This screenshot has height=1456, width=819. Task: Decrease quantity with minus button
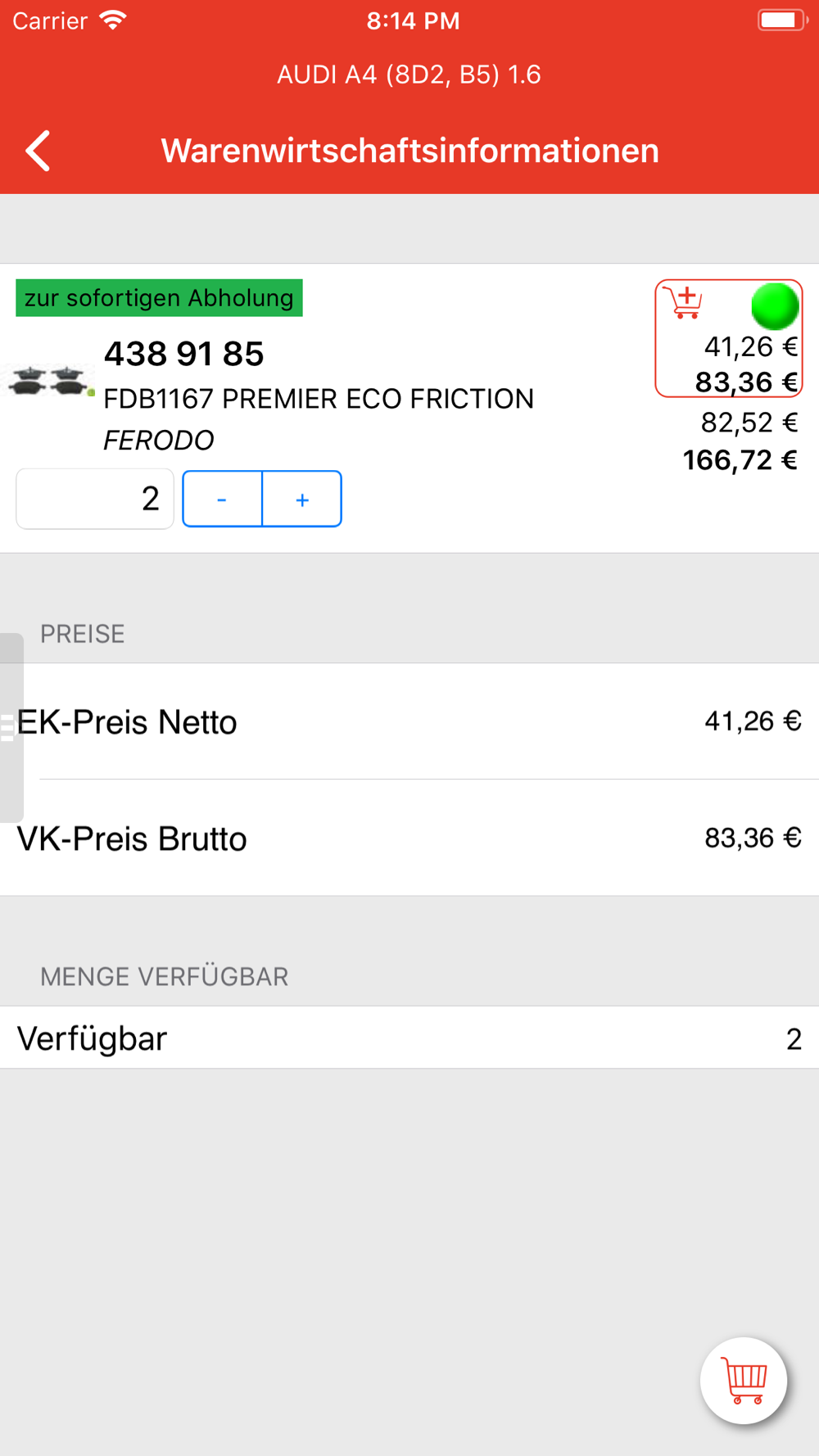[222, 499]
